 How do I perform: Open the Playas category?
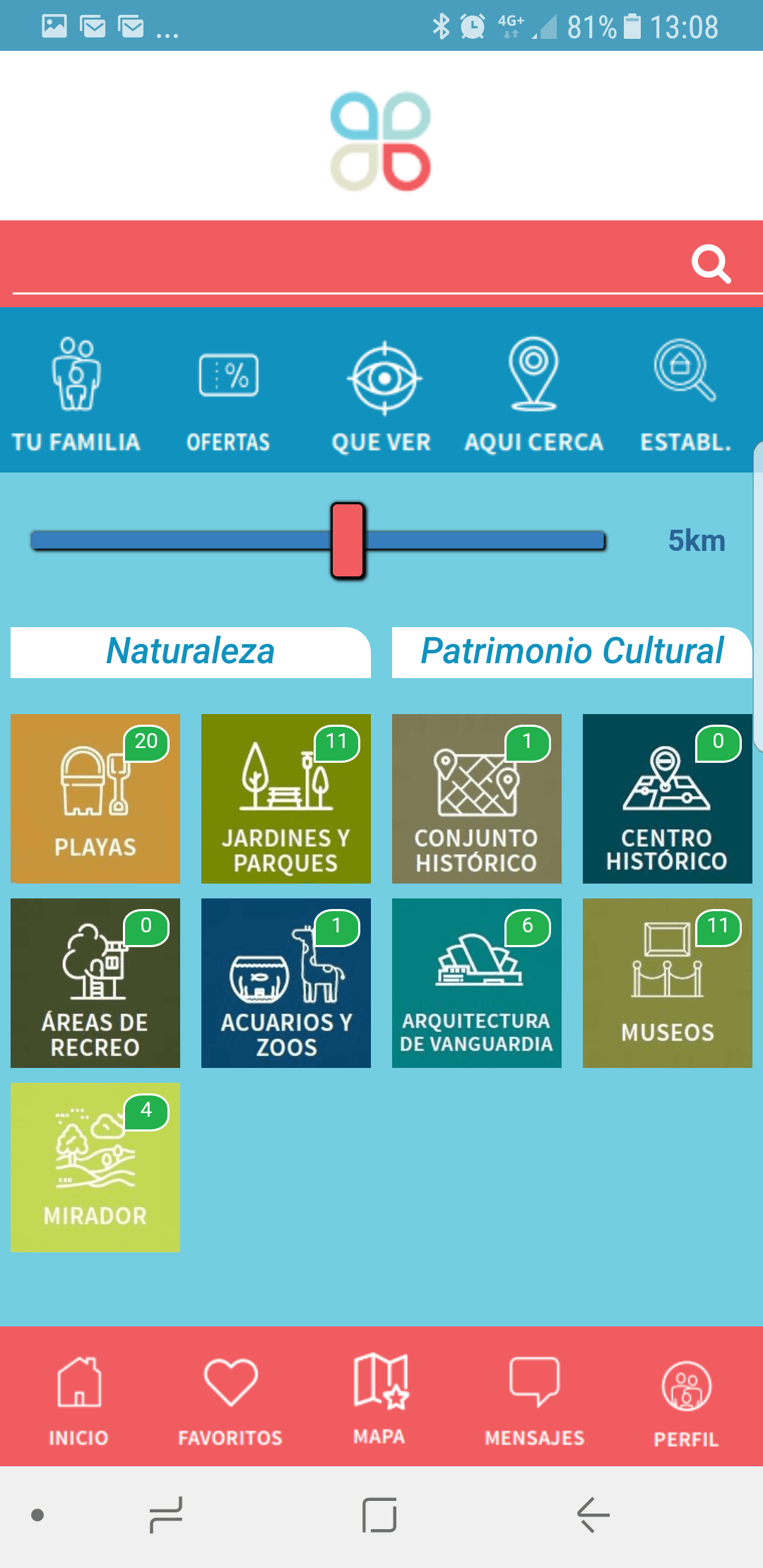95,799
